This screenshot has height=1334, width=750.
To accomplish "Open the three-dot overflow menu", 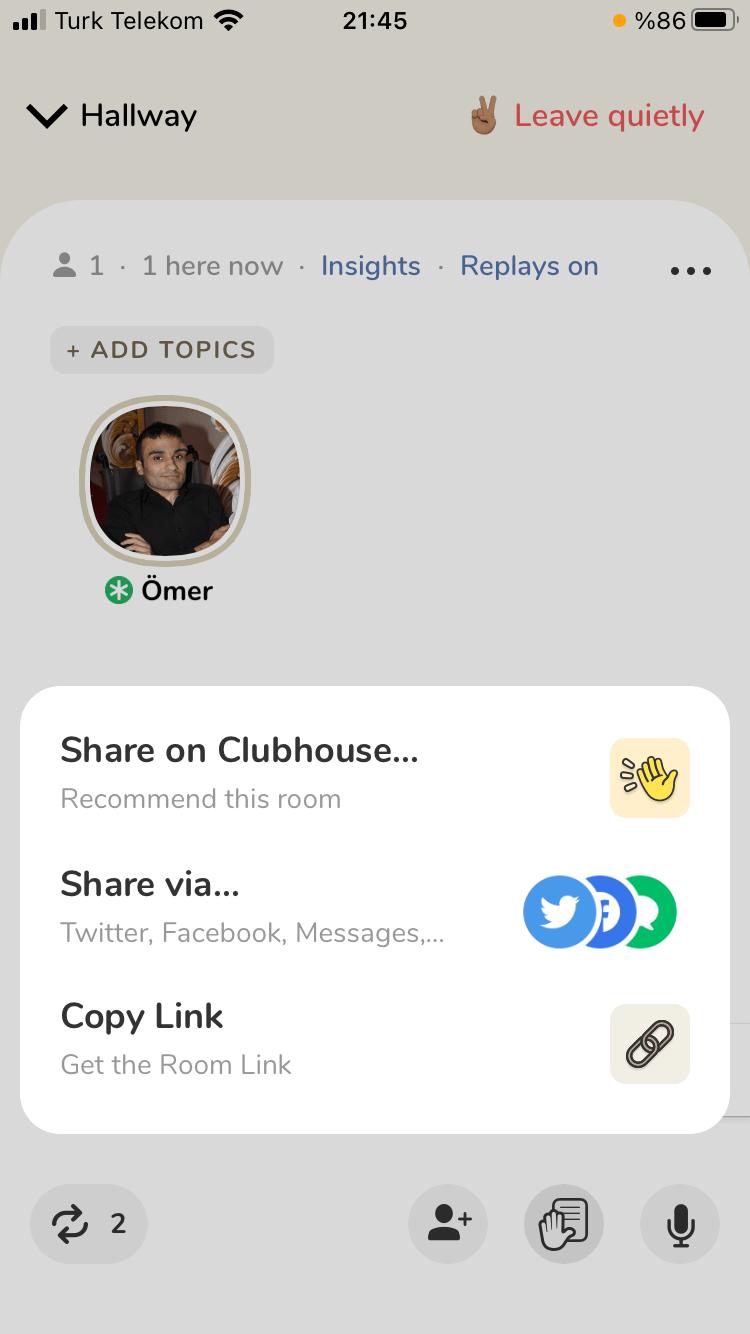I will [691, 270].
